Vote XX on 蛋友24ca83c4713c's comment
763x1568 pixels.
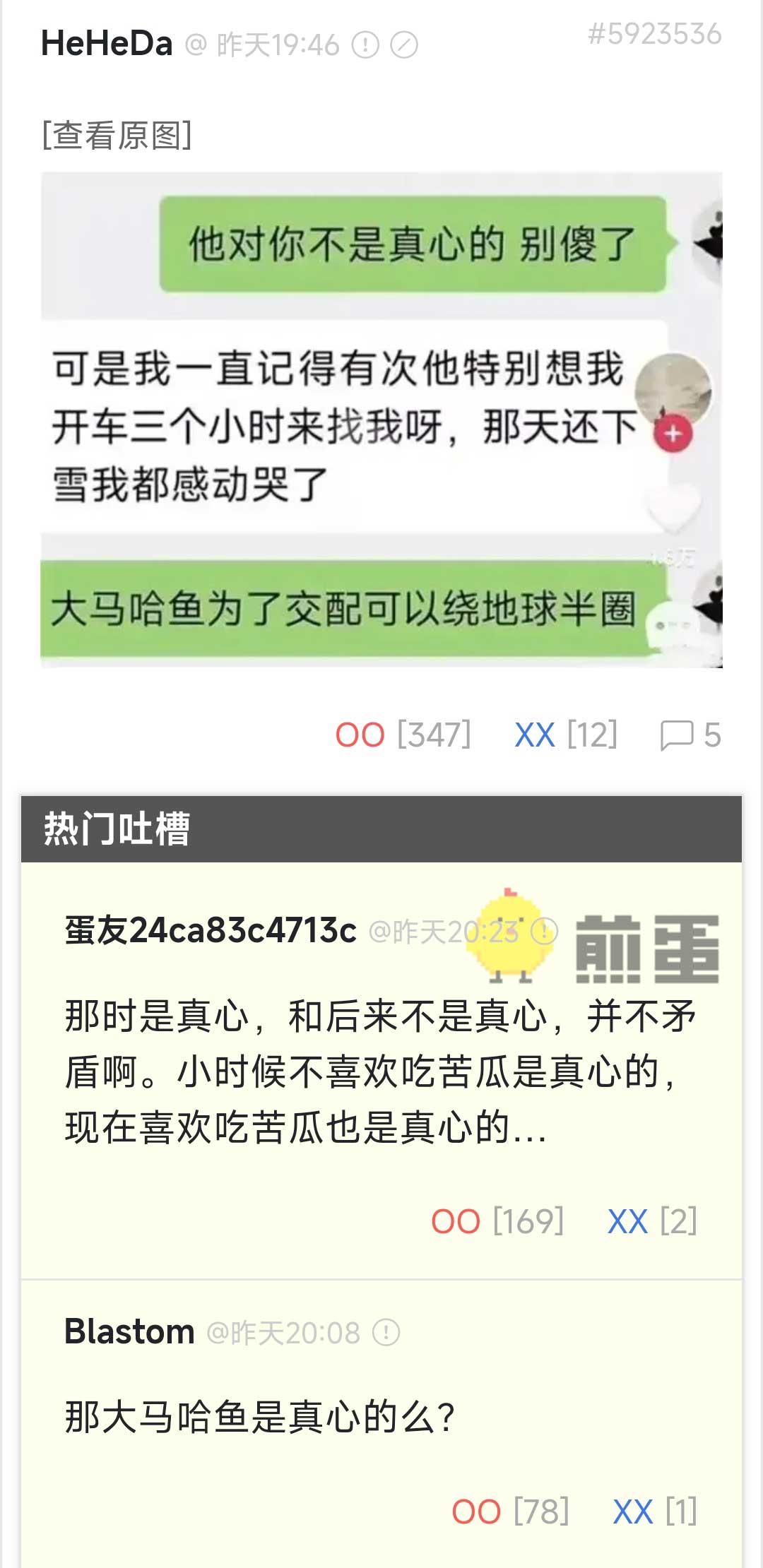coord(628,1221)
